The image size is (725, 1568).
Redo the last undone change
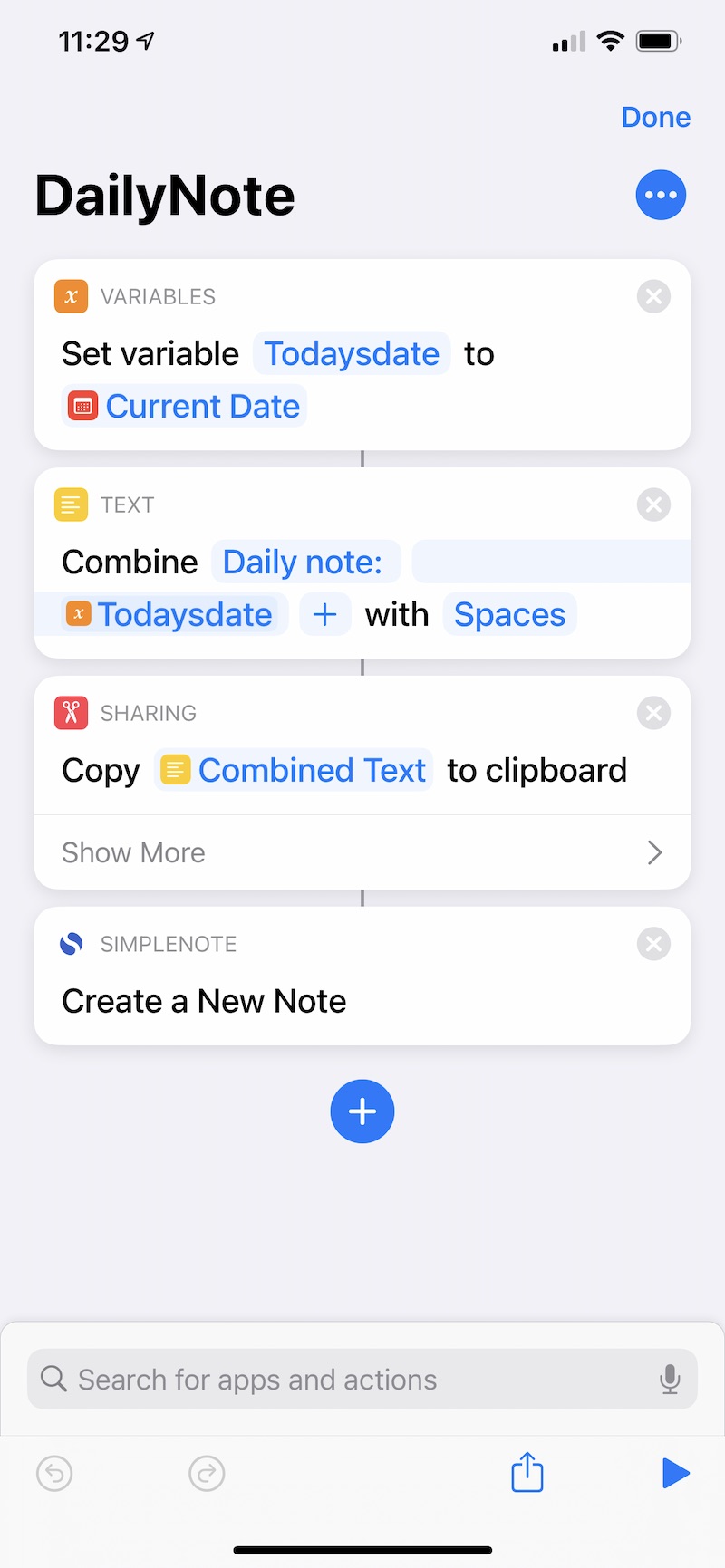click(x=207, y=1473)
